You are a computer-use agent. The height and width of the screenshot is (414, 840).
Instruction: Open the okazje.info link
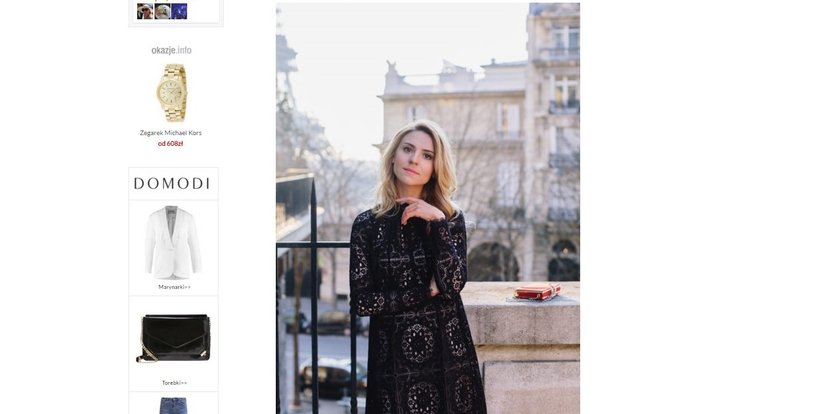(x=171, y=50)
